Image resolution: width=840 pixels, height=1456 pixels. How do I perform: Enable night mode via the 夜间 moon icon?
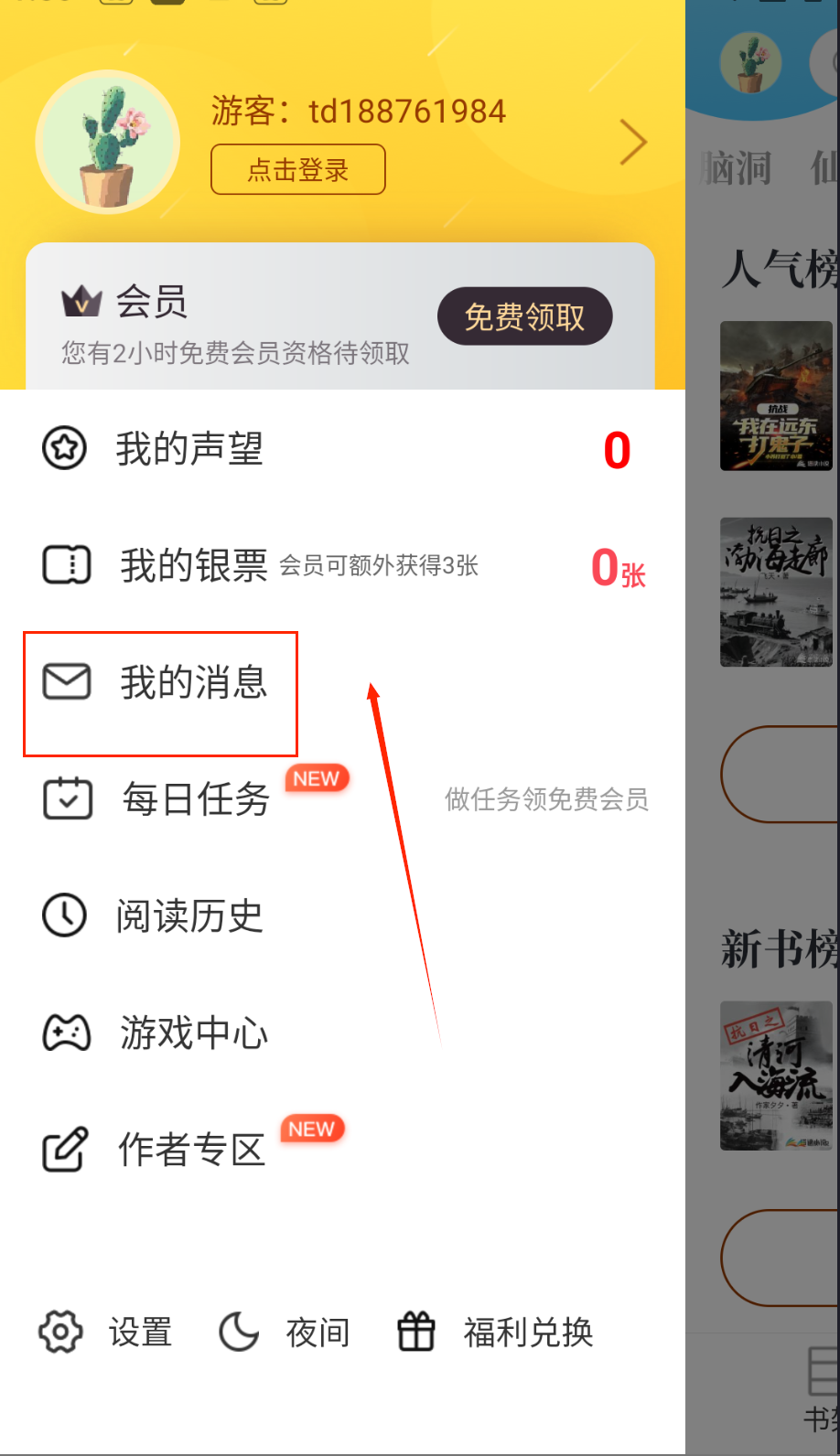239,1333
